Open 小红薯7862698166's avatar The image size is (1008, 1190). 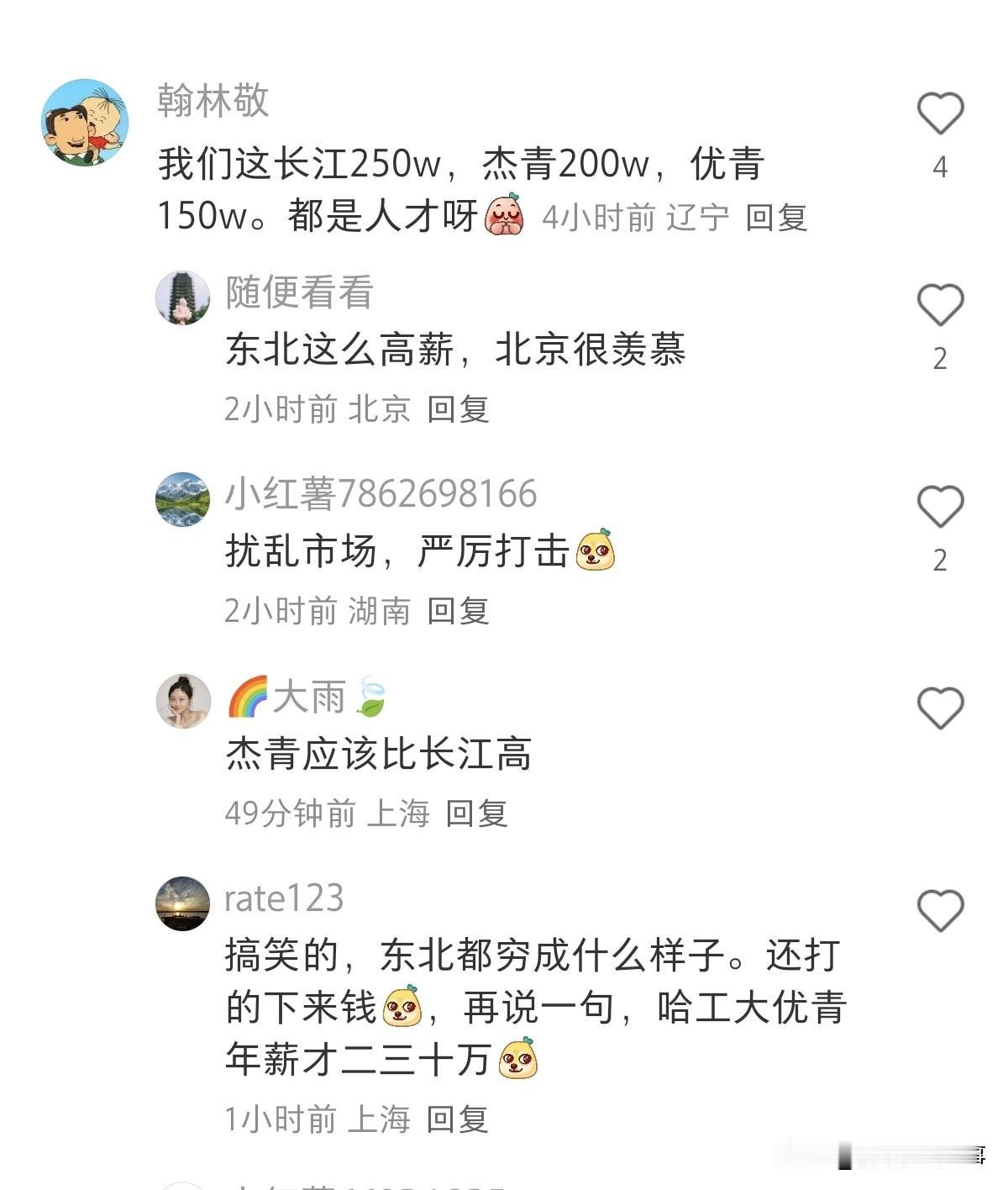coord(182,499)
